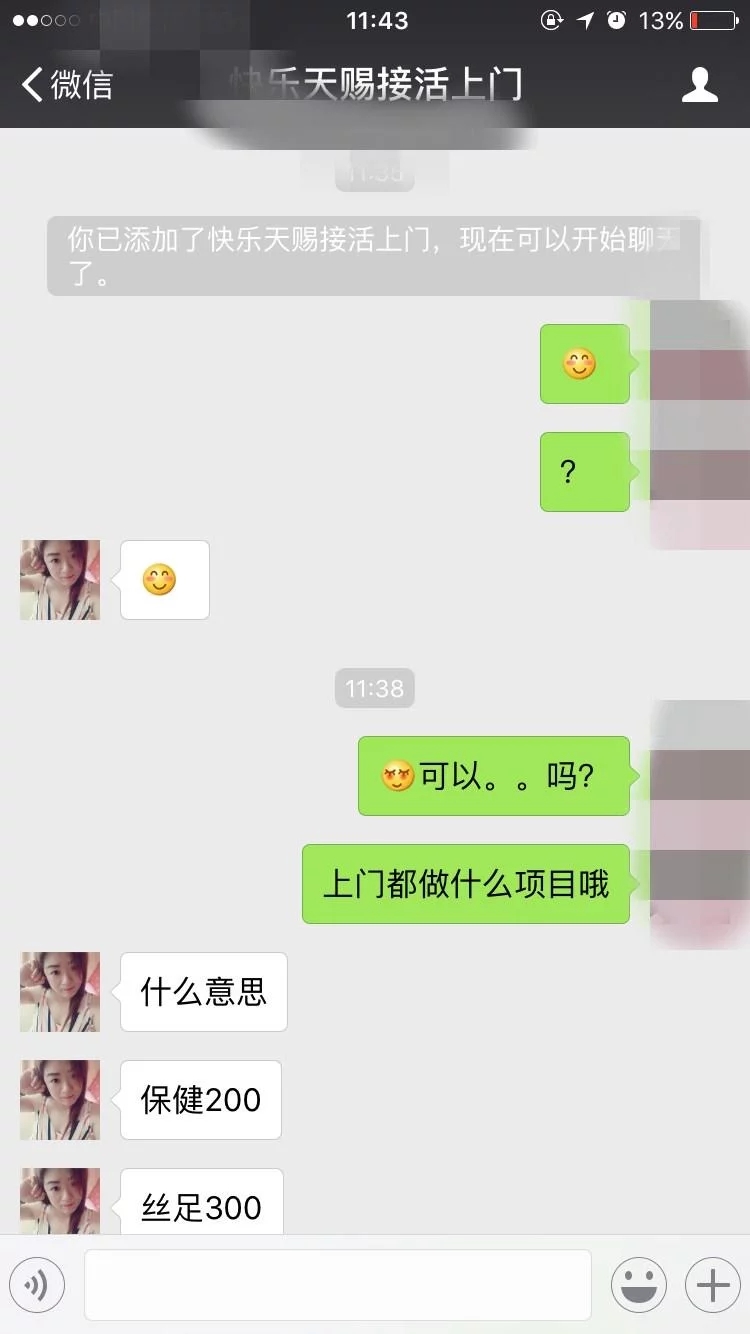The width and height of the screenshot is (750, 1334).
Task: Open contact profile via person icon top right
Action: [x=701, y=85]
